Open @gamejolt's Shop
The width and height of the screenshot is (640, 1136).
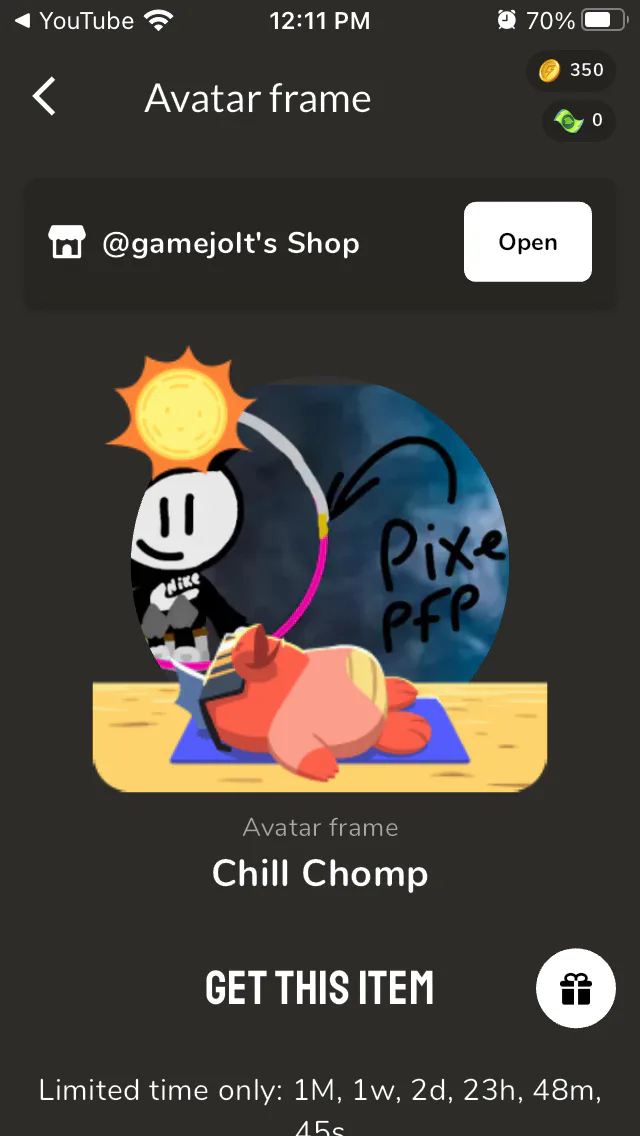(x=528, y=242)
